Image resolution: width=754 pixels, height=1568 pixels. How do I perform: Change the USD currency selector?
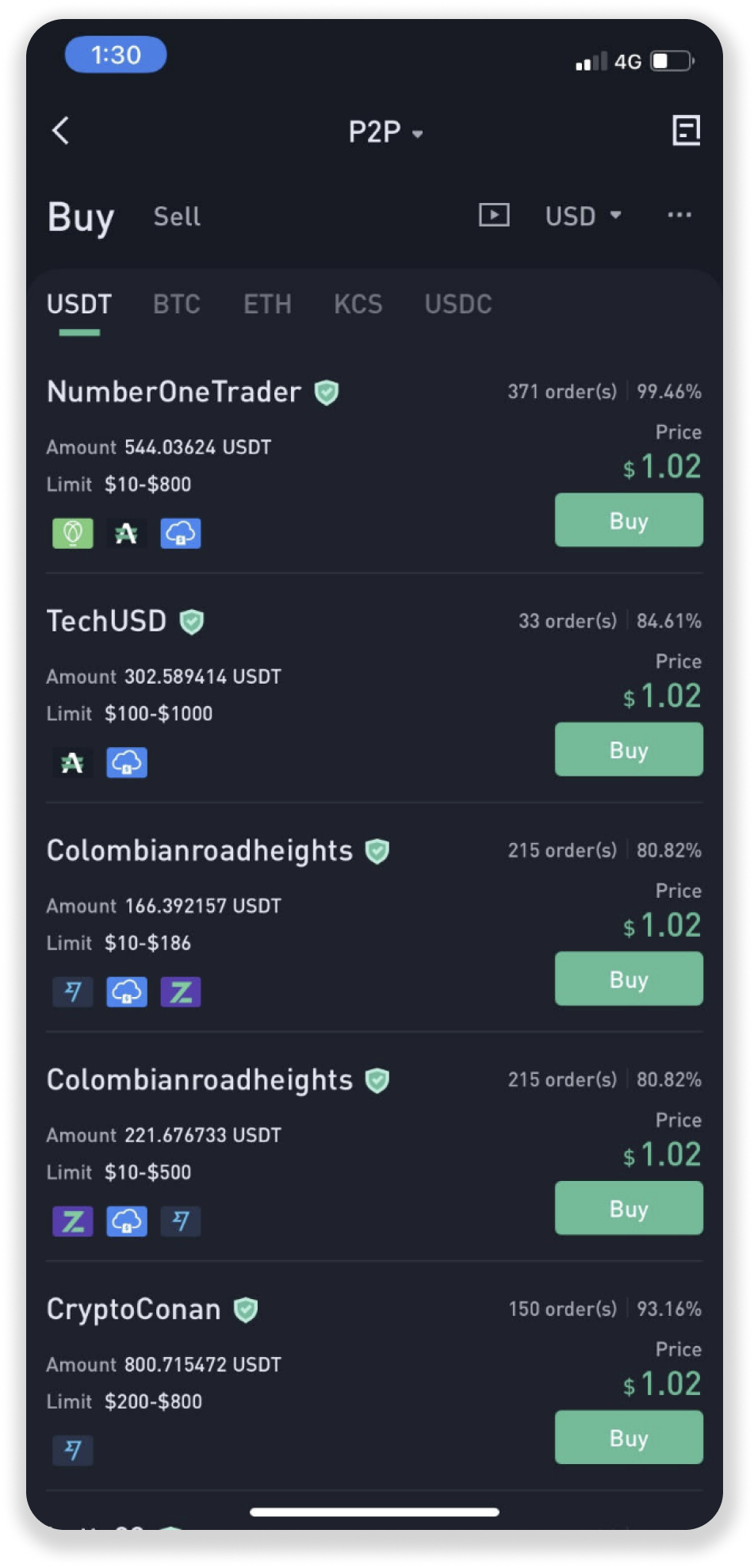point(583,216)
